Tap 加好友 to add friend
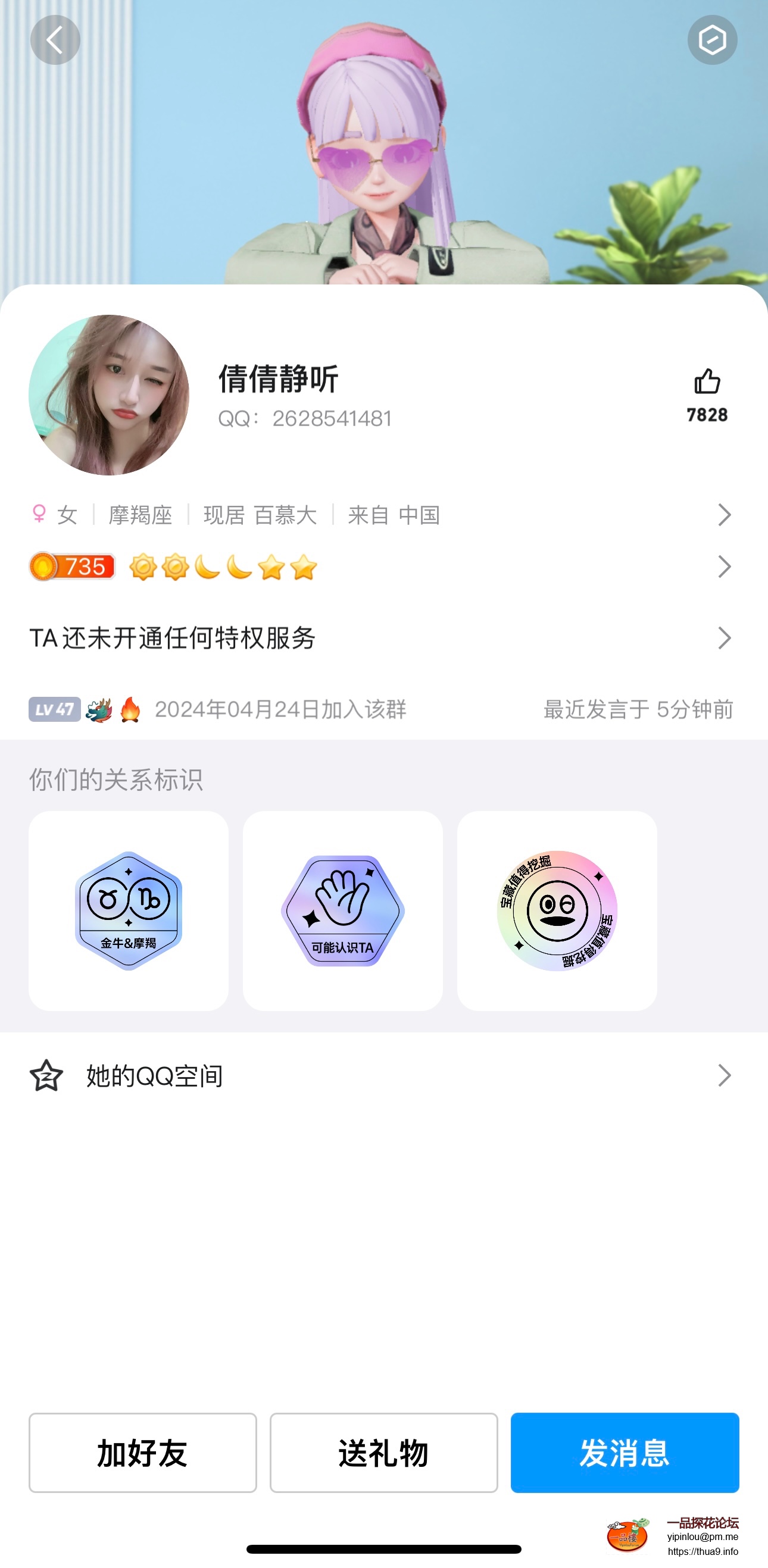The image size is (768, 1568). click(x=142, y=1453)
